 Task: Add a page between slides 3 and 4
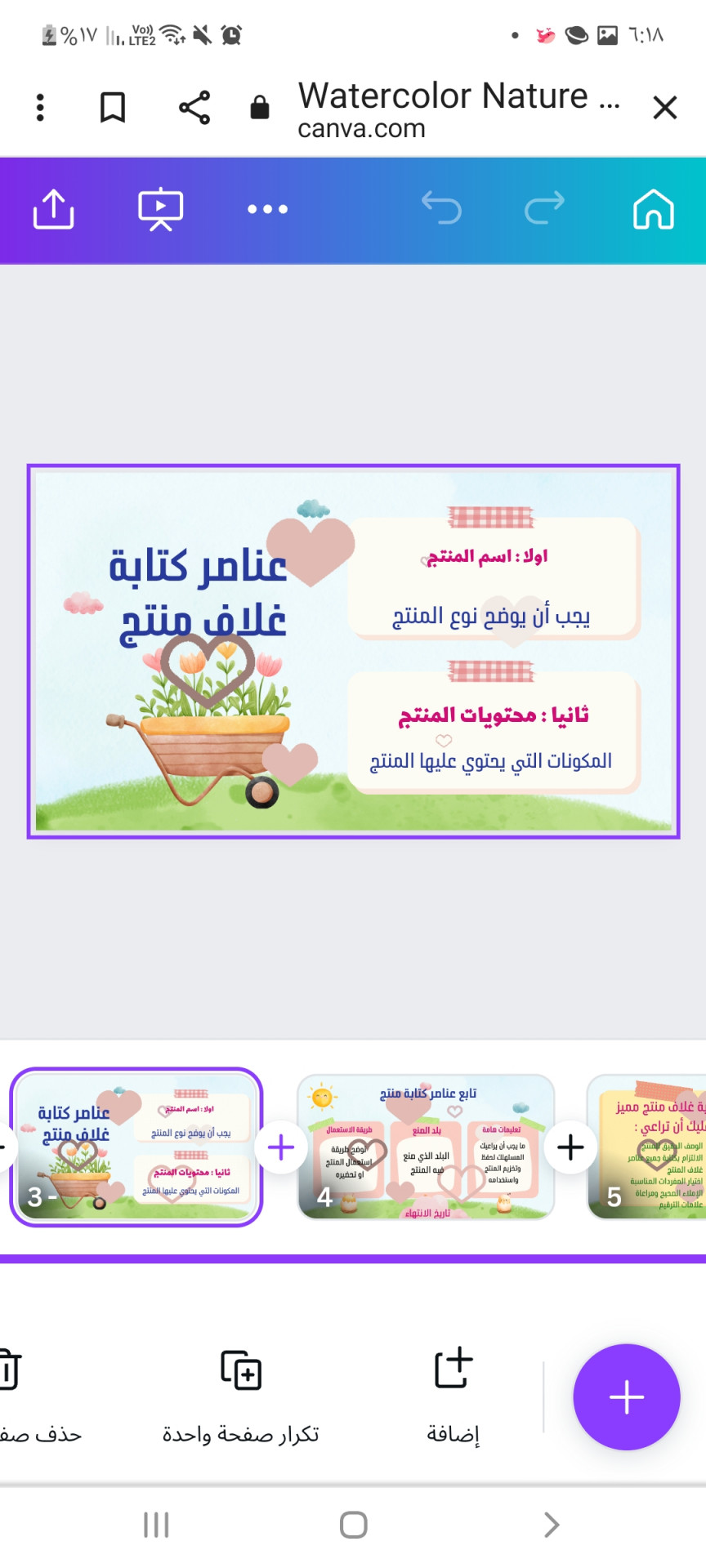click(281, 1147)
